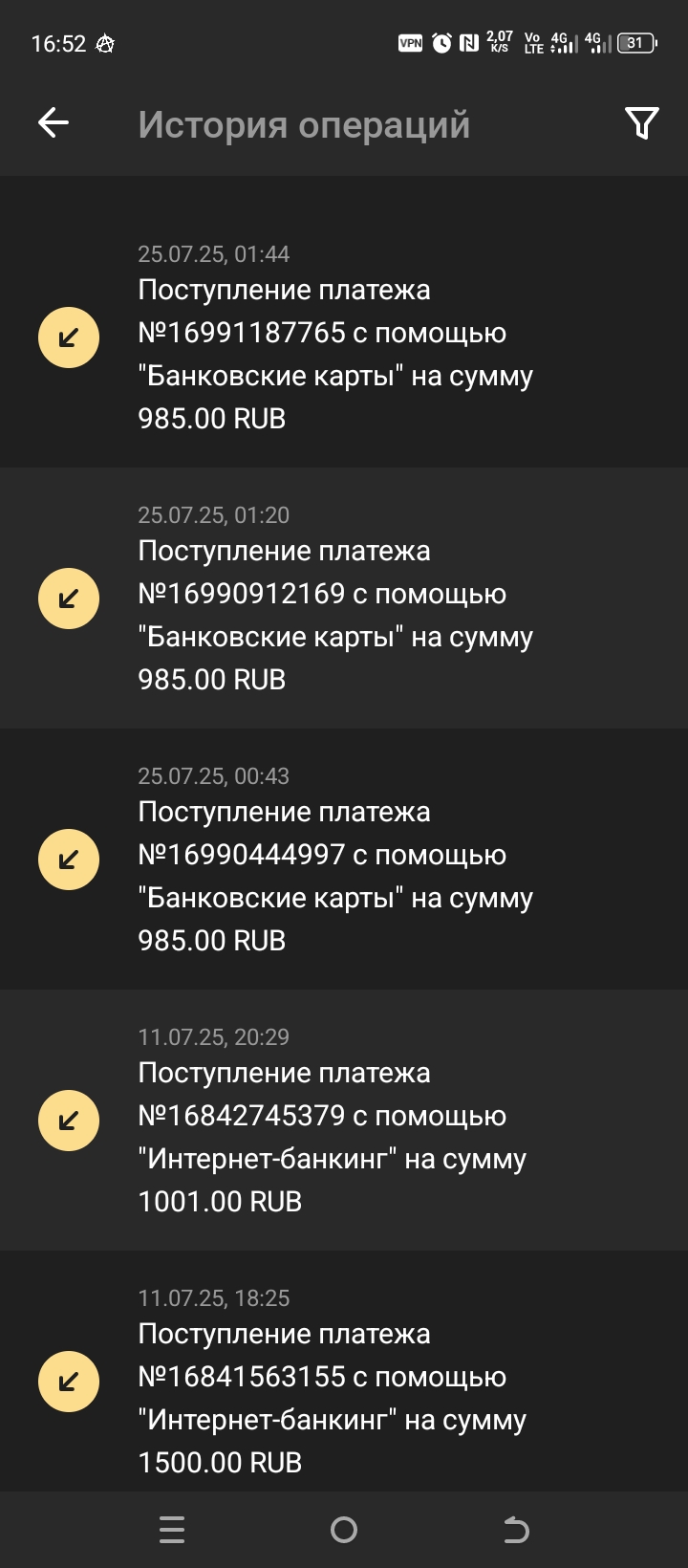Open recent apps from navigation bar

coord(172,1530)
